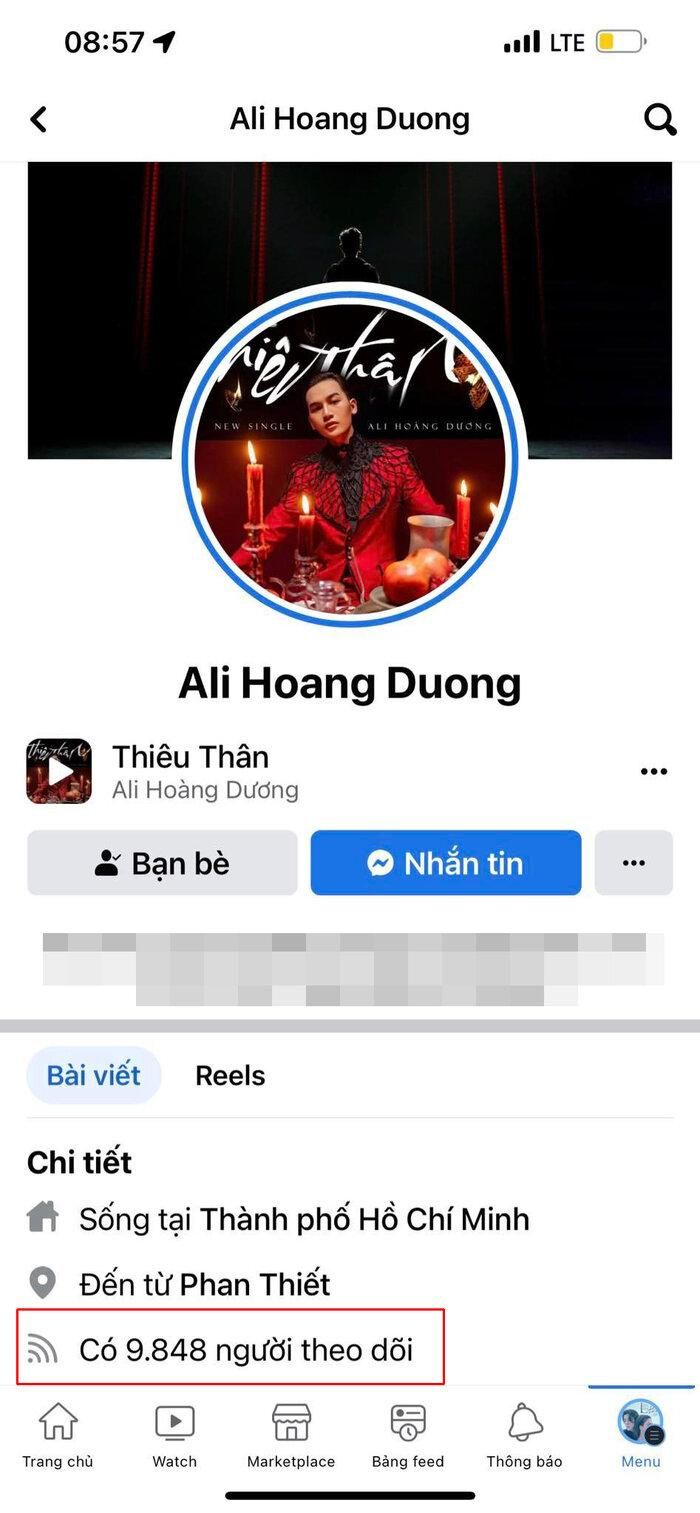700x1513 pixels.
Task: Switch to the Bài viết tab
Action: click(94, 1076)
